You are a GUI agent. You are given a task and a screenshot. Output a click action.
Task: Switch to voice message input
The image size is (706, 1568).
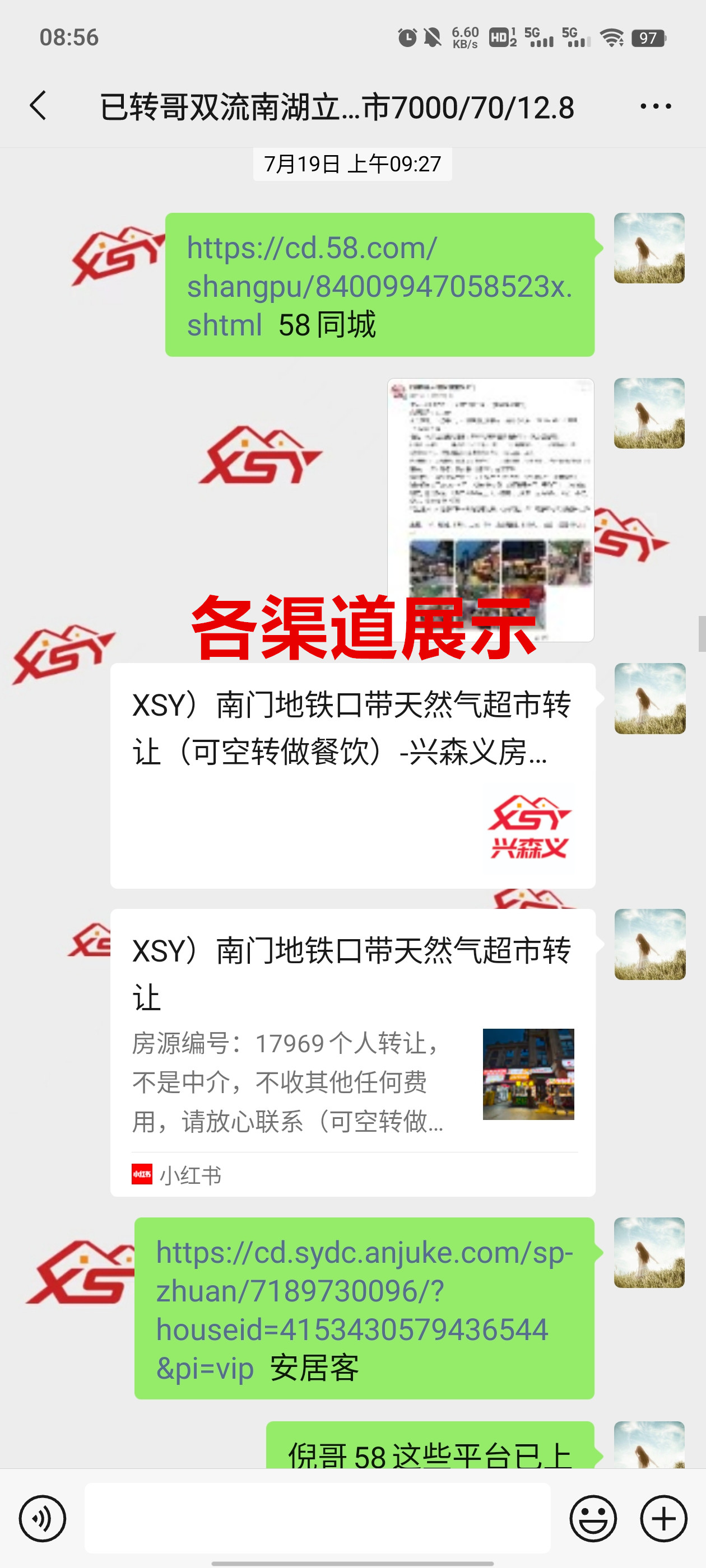[42, 1518]
